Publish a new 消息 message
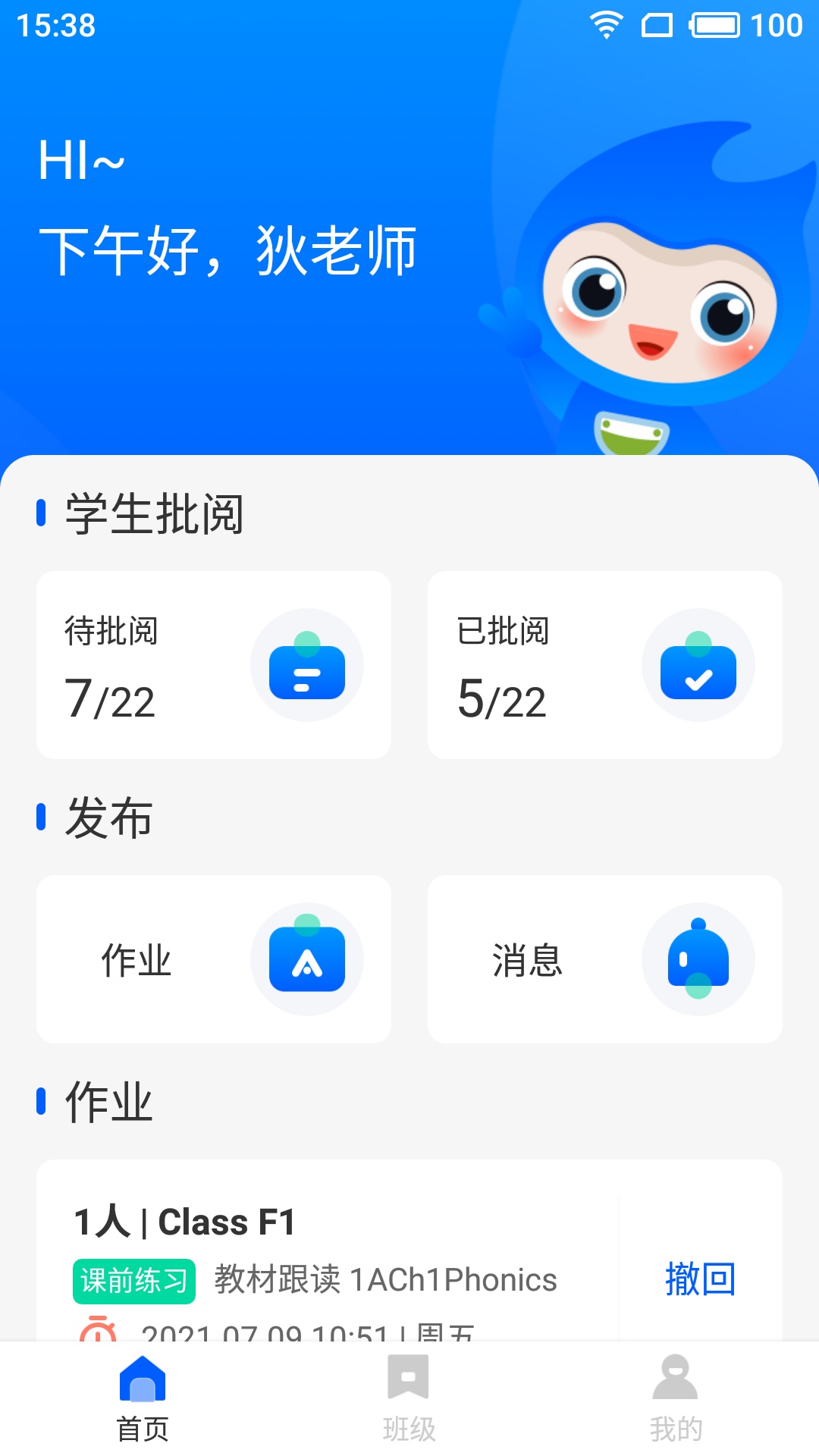Viewport: 819px width, 1456px height. (x=604, y=959)
